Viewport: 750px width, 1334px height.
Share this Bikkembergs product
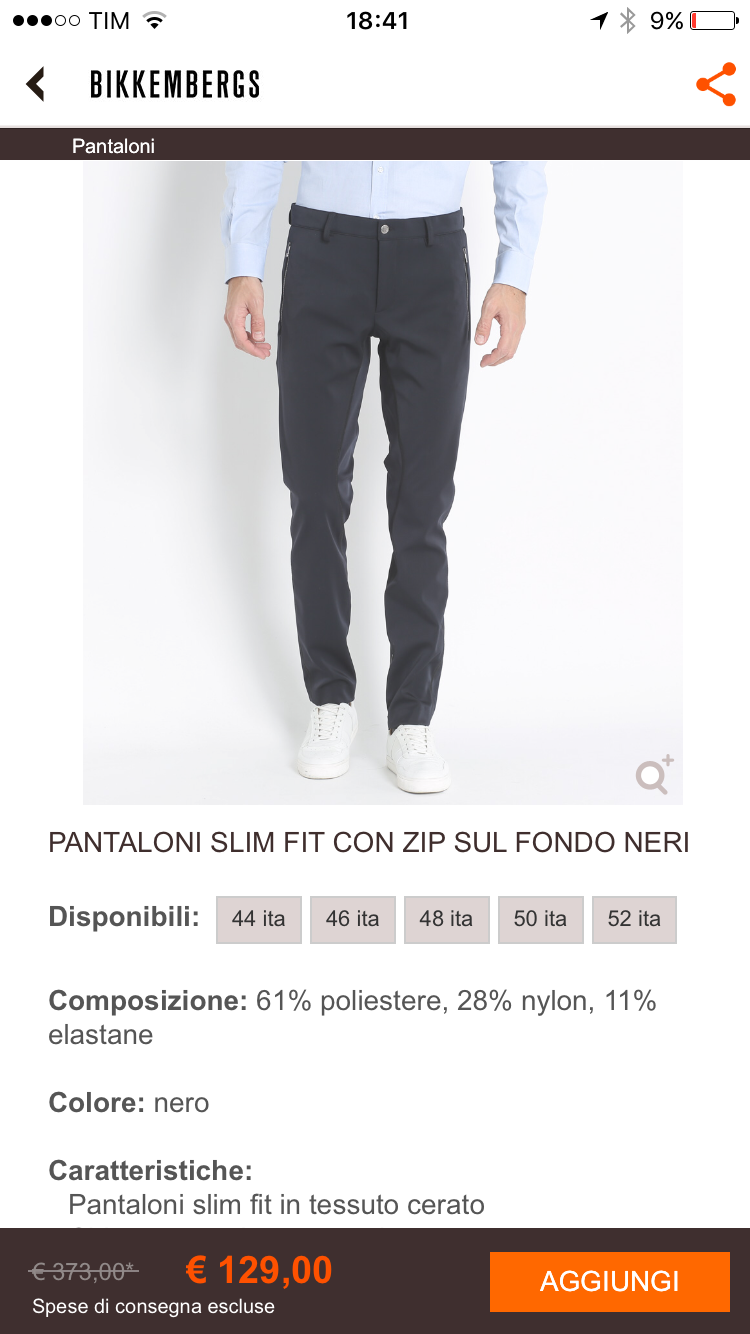pos(716,85)
